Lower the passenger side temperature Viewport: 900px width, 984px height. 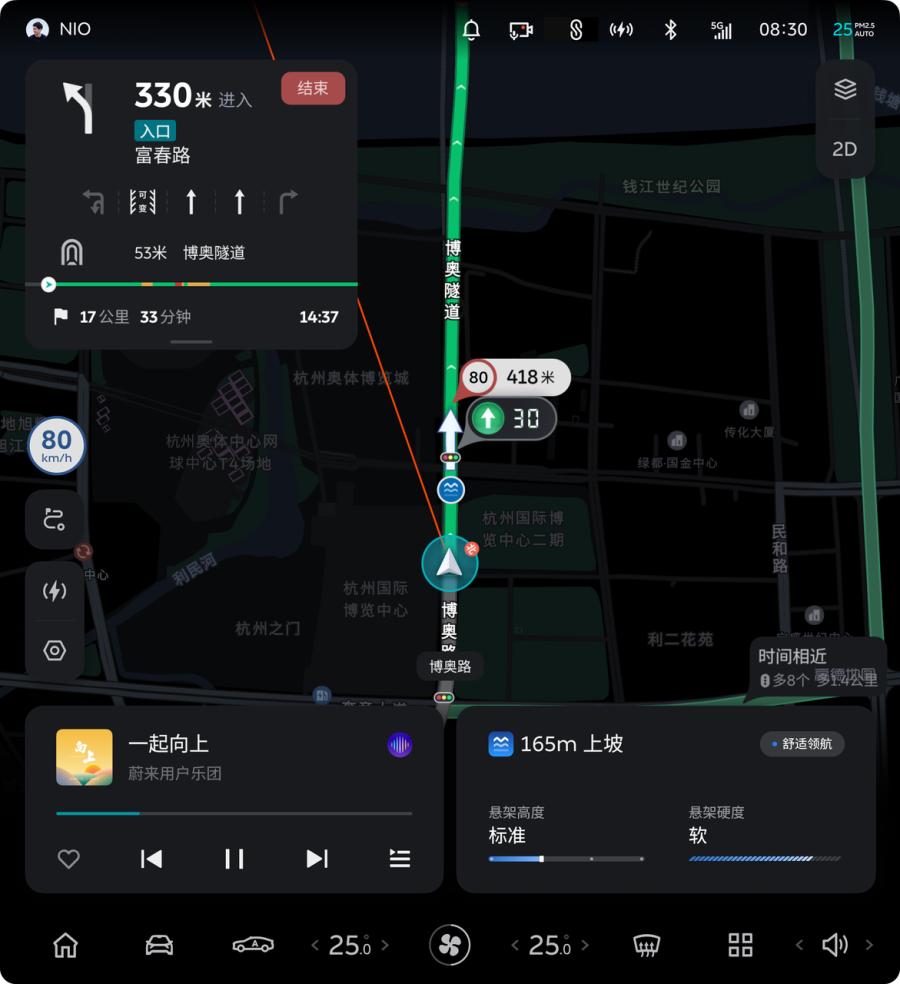pos(515,945)
